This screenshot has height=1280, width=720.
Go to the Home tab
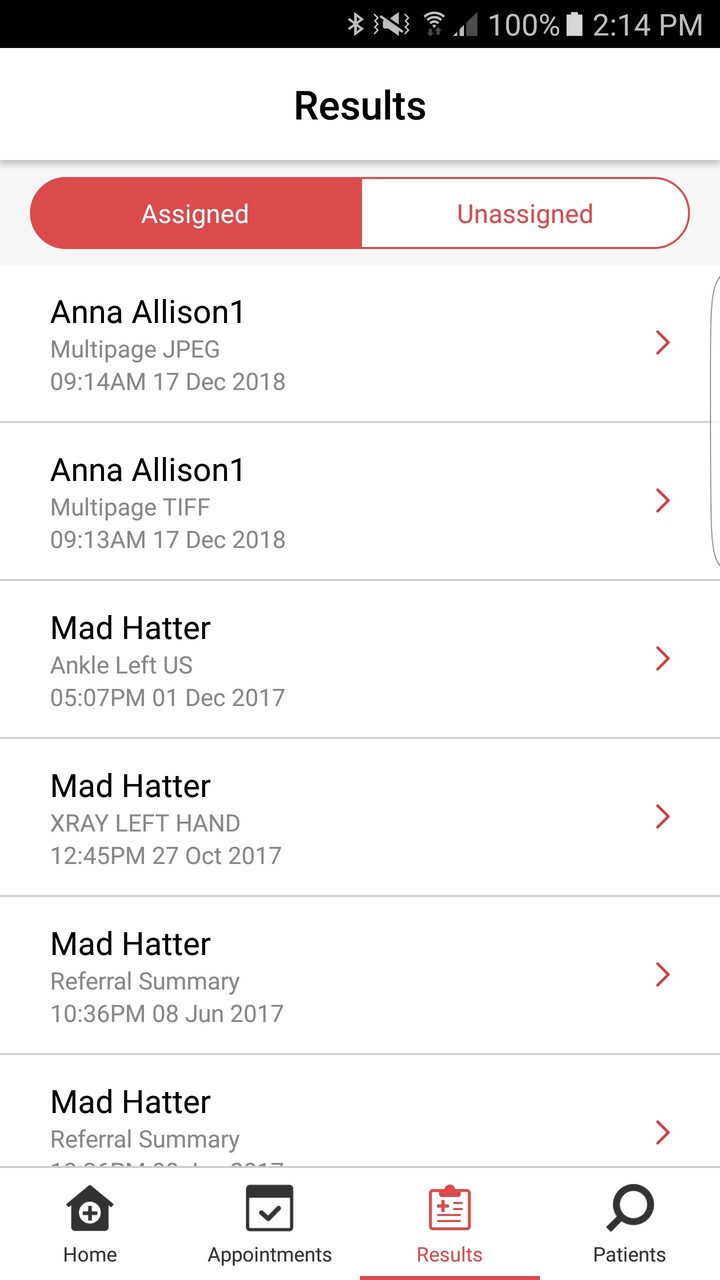click(90, 1224)
